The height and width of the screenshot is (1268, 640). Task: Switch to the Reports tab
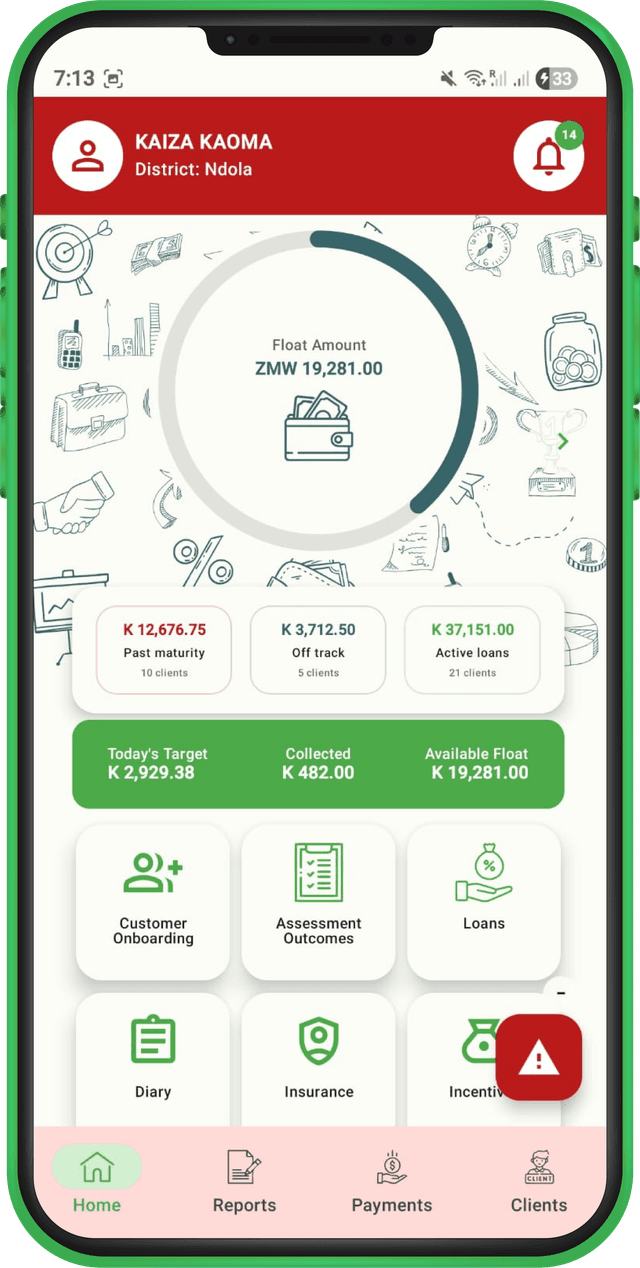coord(244,1180)
